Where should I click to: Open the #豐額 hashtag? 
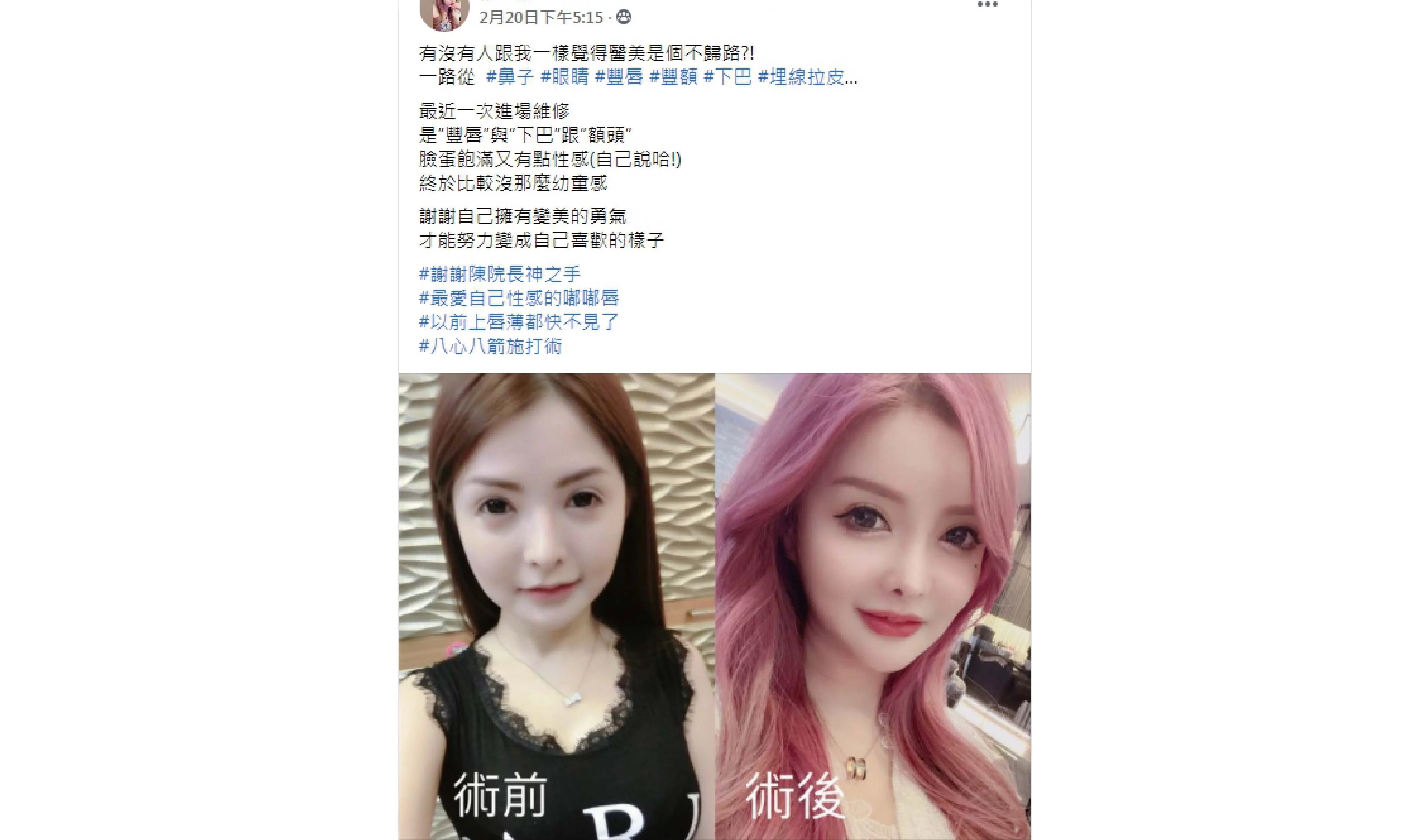click(673, 77)
